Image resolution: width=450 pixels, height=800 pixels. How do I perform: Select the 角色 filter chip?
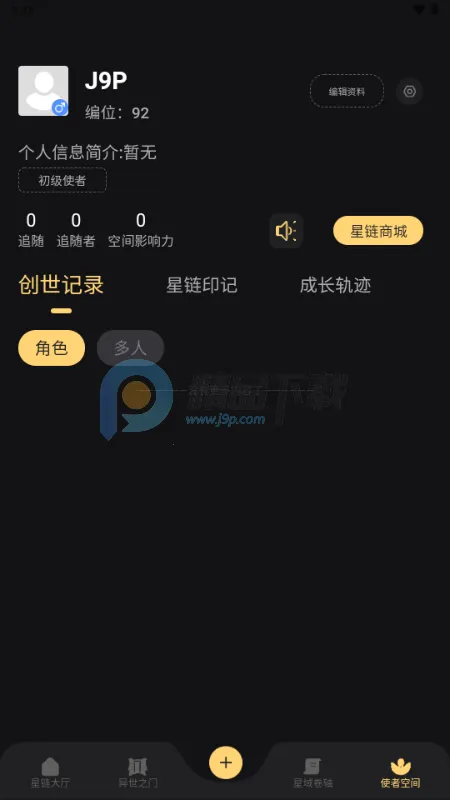coord(52,348)
